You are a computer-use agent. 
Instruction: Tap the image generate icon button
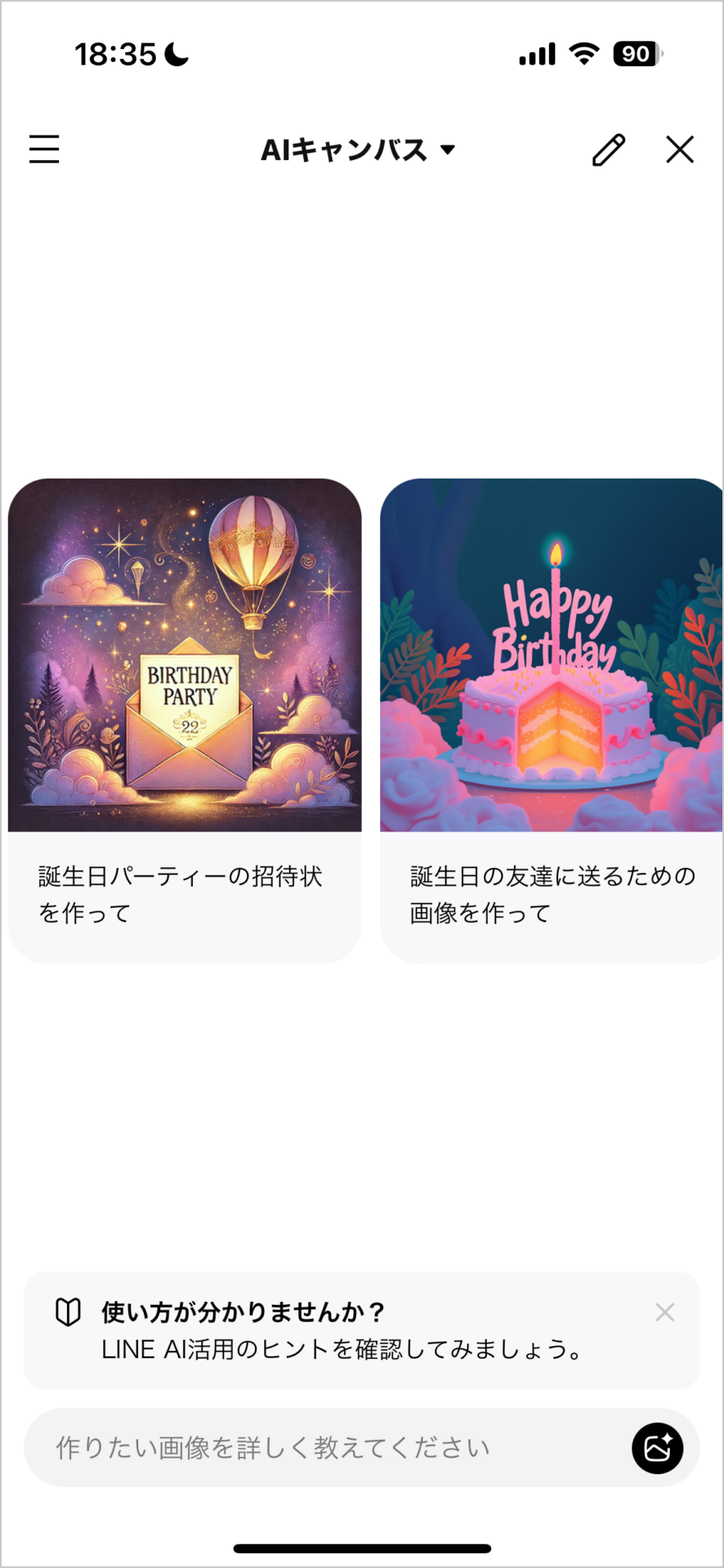(657, 1448)
